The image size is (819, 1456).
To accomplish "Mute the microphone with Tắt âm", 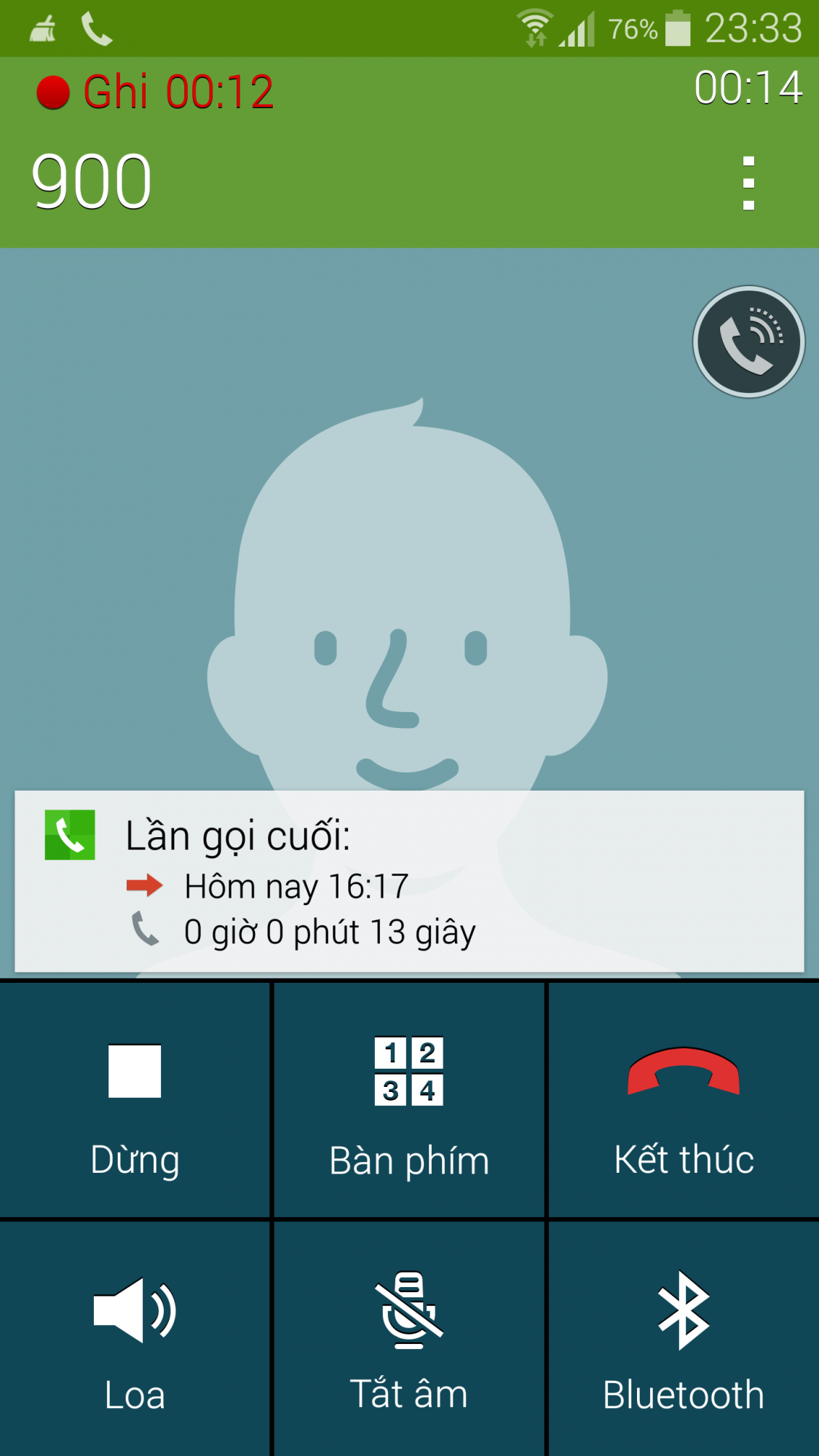I will [409, 1340].
